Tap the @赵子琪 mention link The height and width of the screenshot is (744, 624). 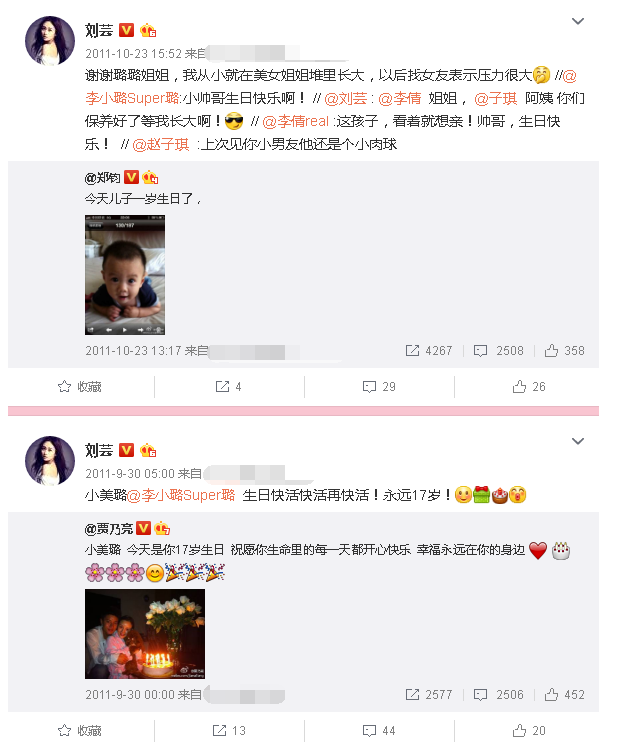tap(160, 144)
